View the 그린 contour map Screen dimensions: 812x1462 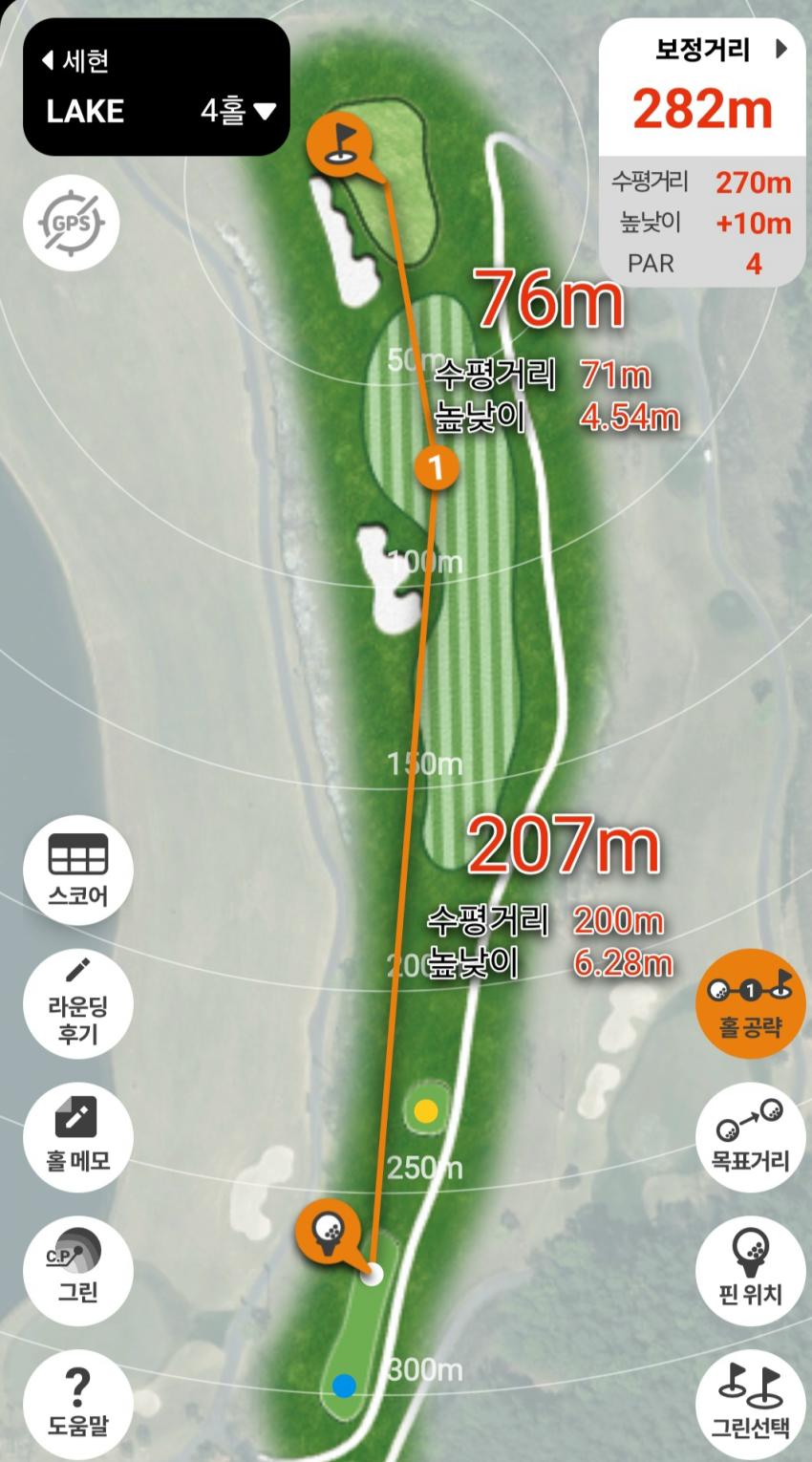(x=77, y=1269)
